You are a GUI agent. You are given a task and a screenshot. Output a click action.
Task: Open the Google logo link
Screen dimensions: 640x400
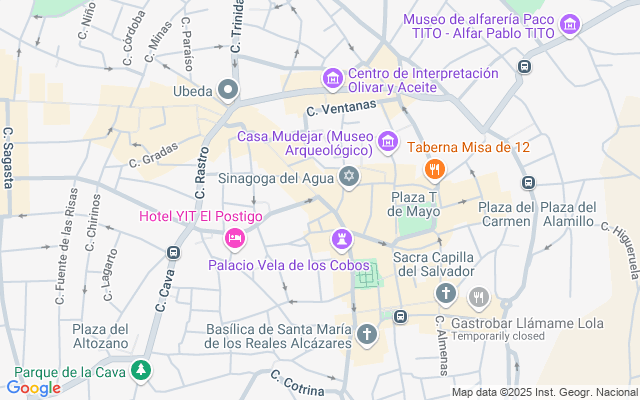coord(33,387)
